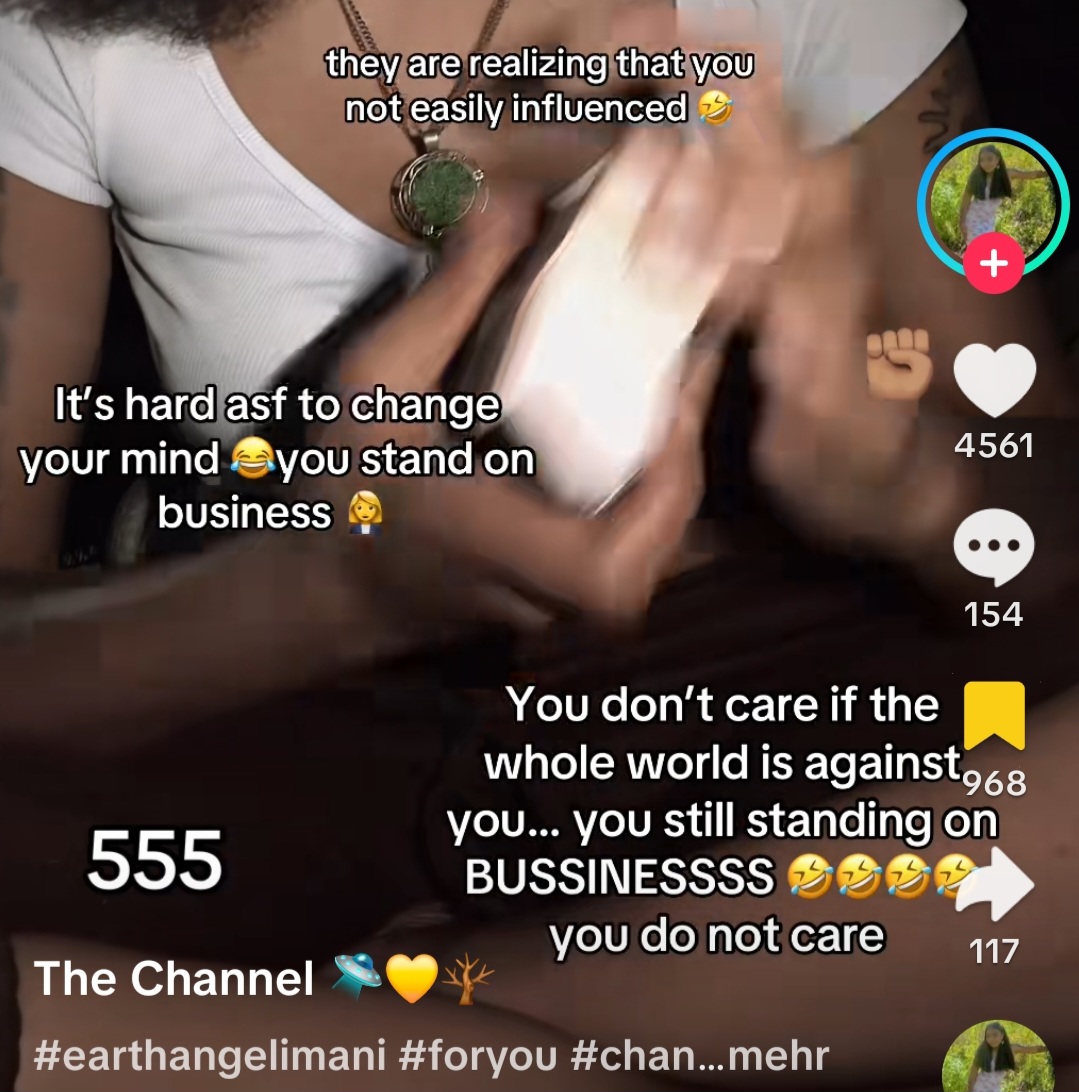Follow the creator with the plus button
1079x1092 pixels.
[x=993, y=264]
